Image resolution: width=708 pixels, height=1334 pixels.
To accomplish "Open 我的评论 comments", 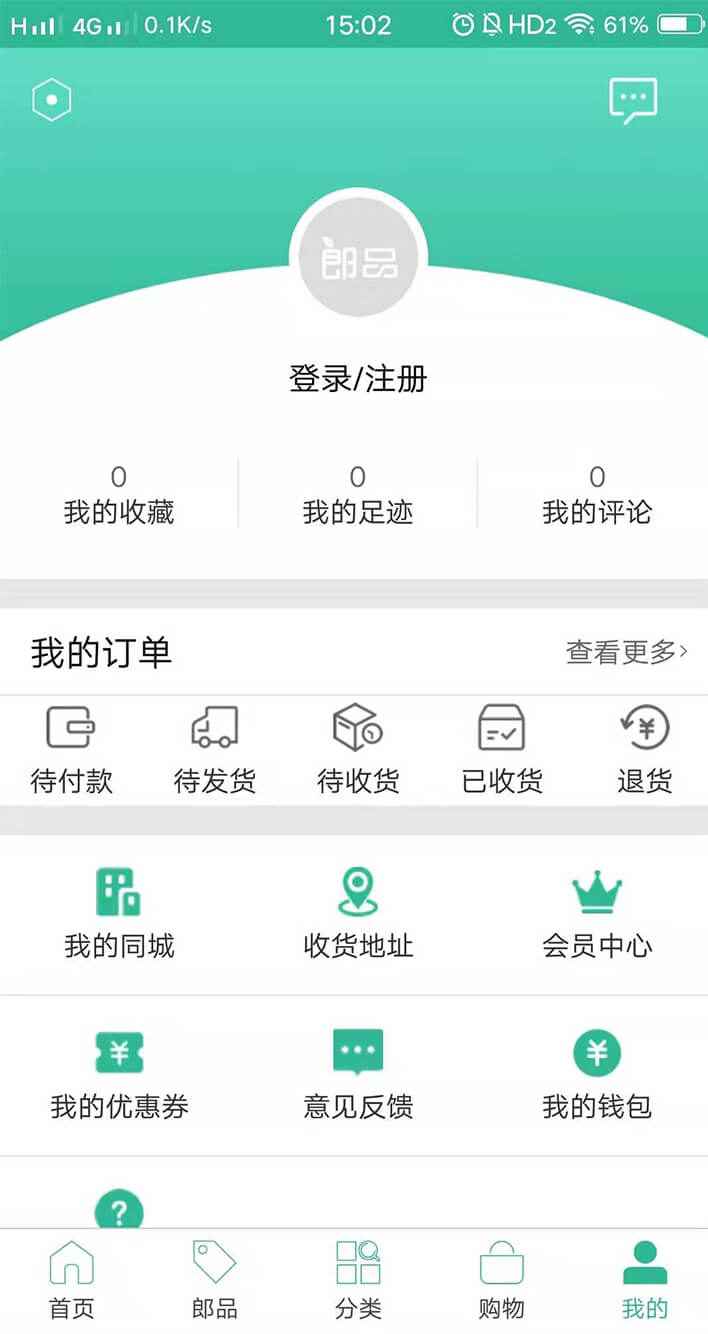I will 597,496.
